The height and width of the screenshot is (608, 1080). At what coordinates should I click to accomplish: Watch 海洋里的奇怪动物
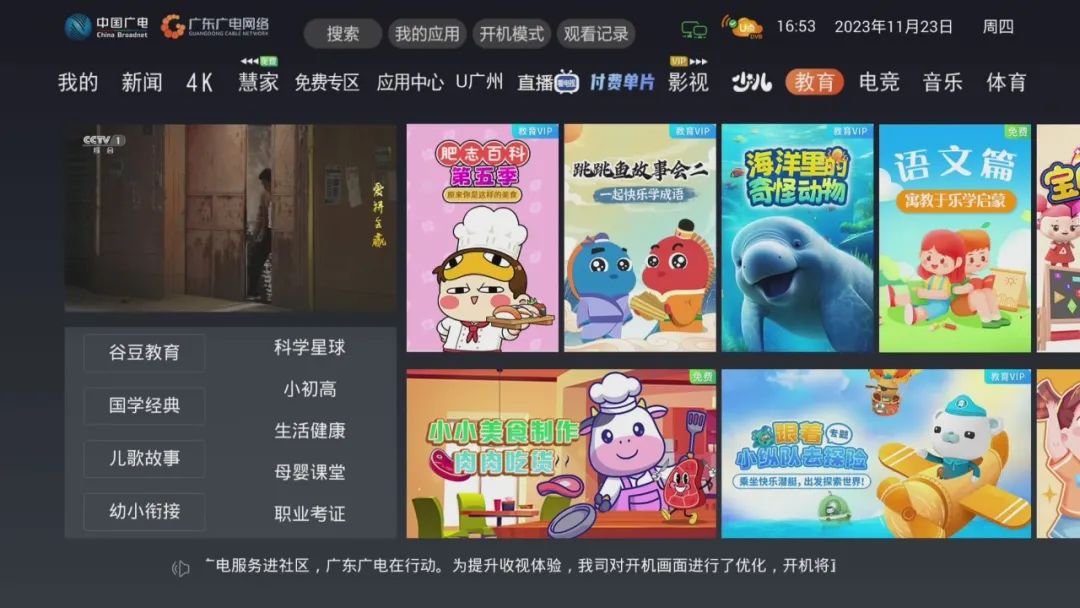click(797, 238)
